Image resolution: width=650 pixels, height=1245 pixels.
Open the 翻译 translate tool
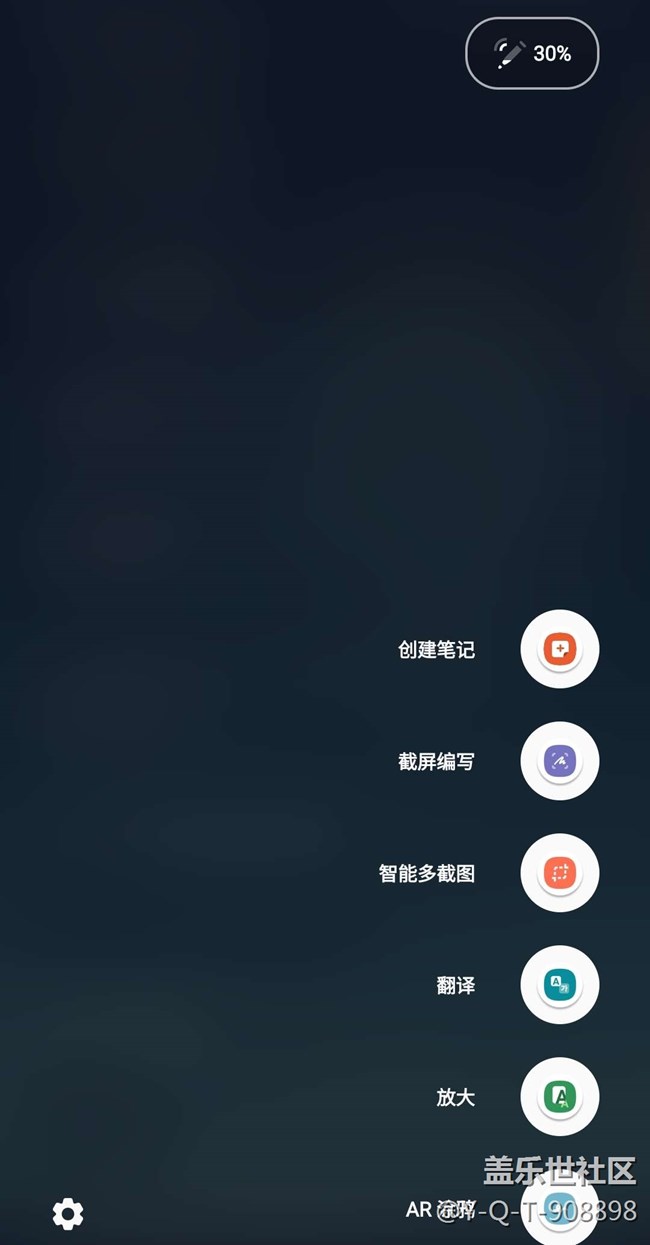[559, 986]
